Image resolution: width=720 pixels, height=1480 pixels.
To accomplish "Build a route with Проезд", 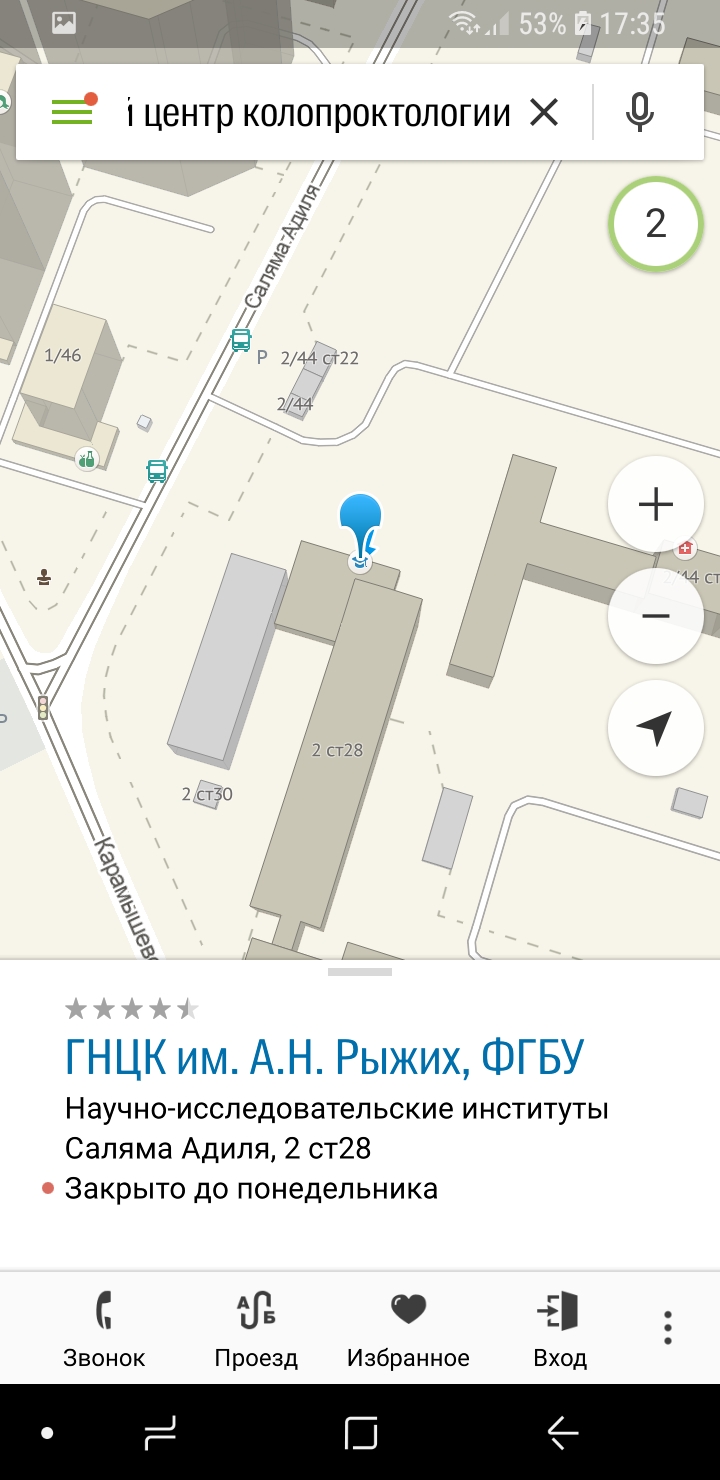I will coord(256,1328).
